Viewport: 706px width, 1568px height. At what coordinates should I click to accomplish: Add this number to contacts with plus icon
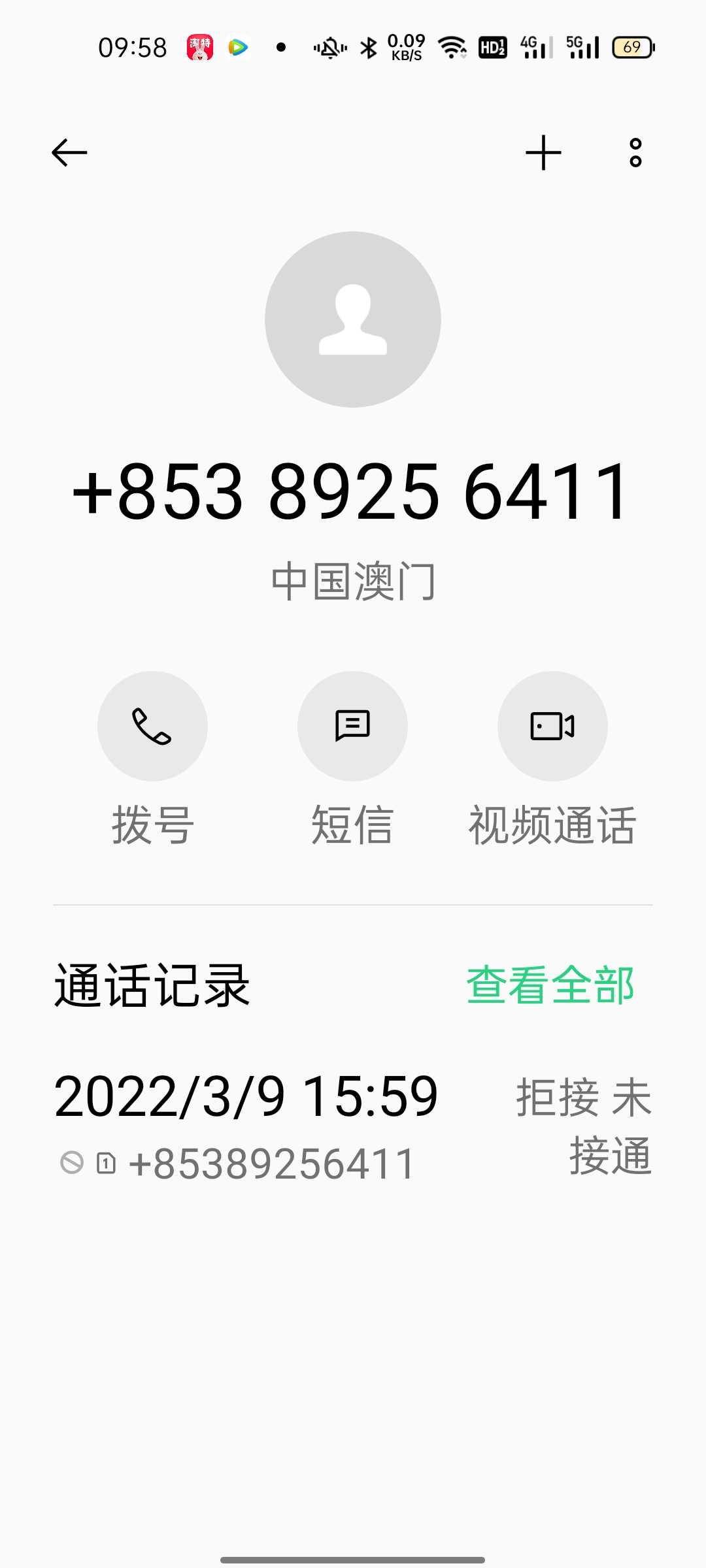click(x=543, y=153)
